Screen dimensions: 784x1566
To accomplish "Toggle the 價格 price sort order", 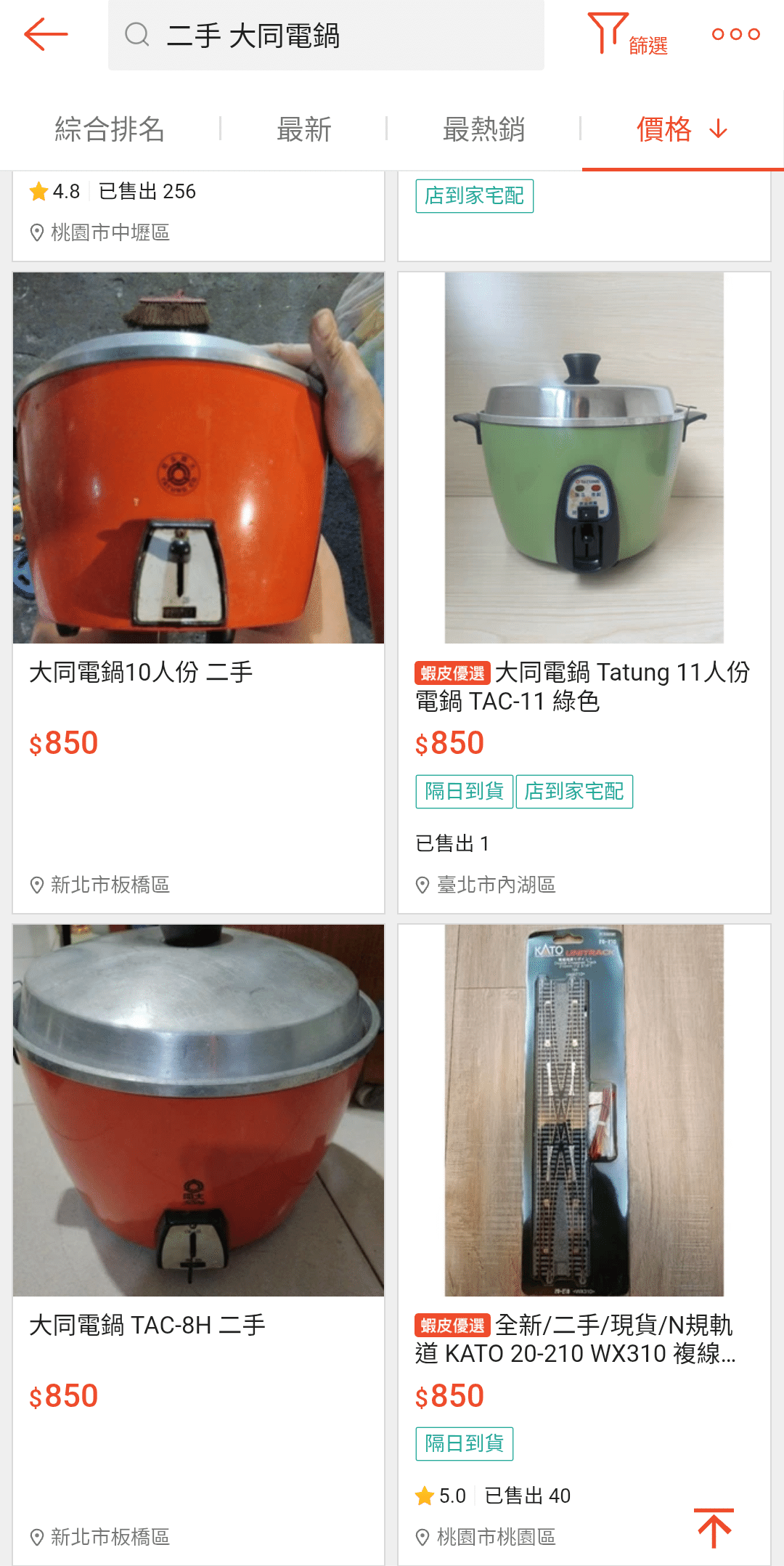I will (x=682, y=129).
